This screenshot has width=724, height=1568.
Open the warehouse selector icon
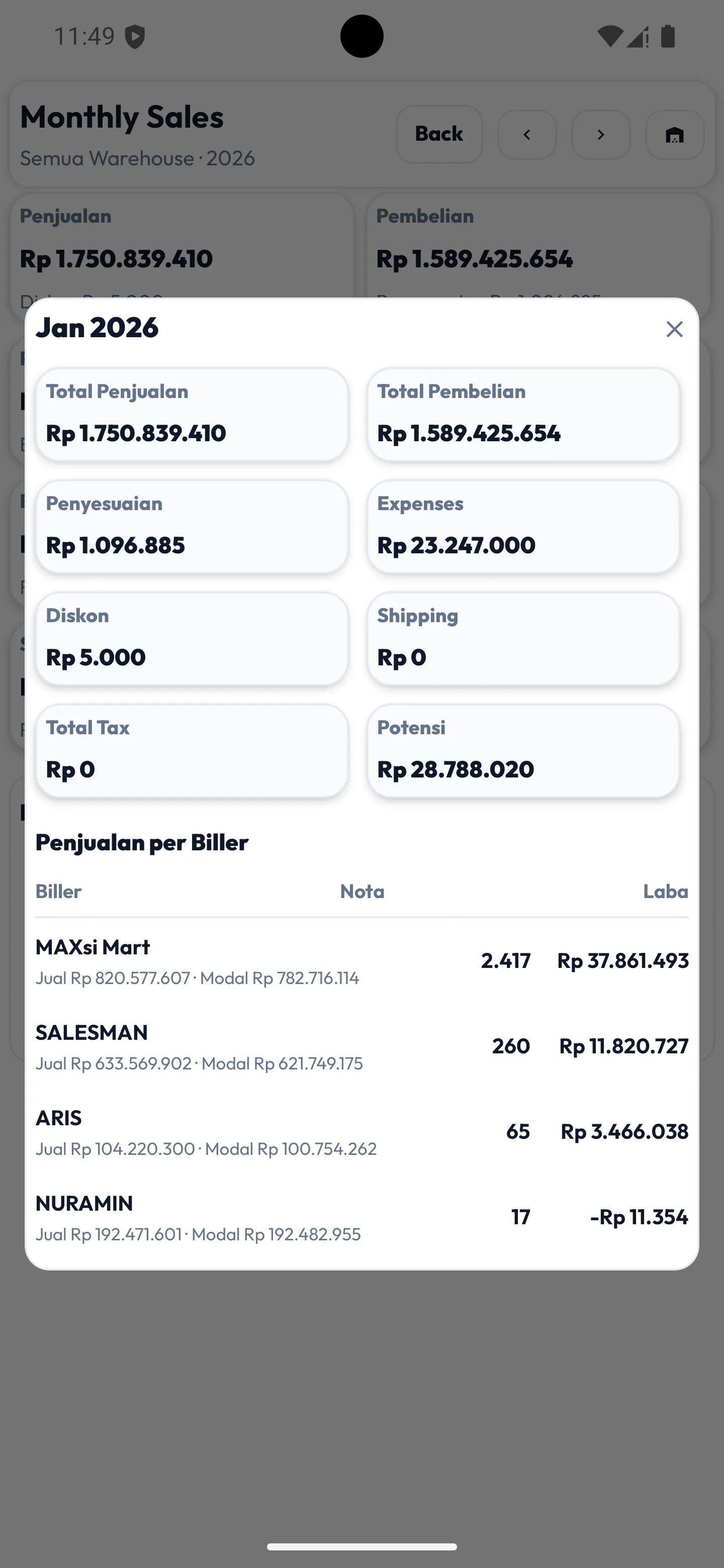click(x=674, y=135)
